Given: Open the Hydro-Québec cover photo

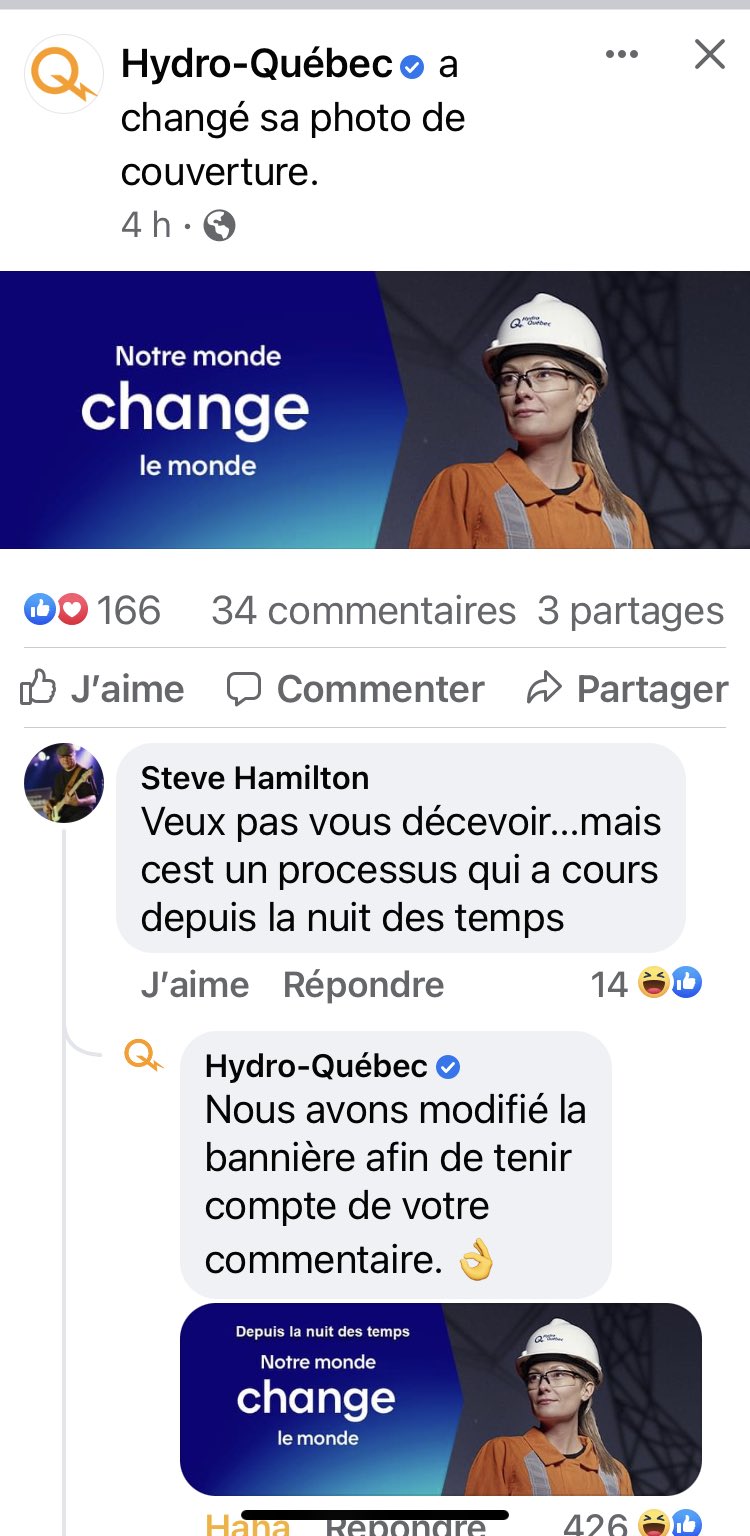Looking at the screenshot, I should coord(375,410).
